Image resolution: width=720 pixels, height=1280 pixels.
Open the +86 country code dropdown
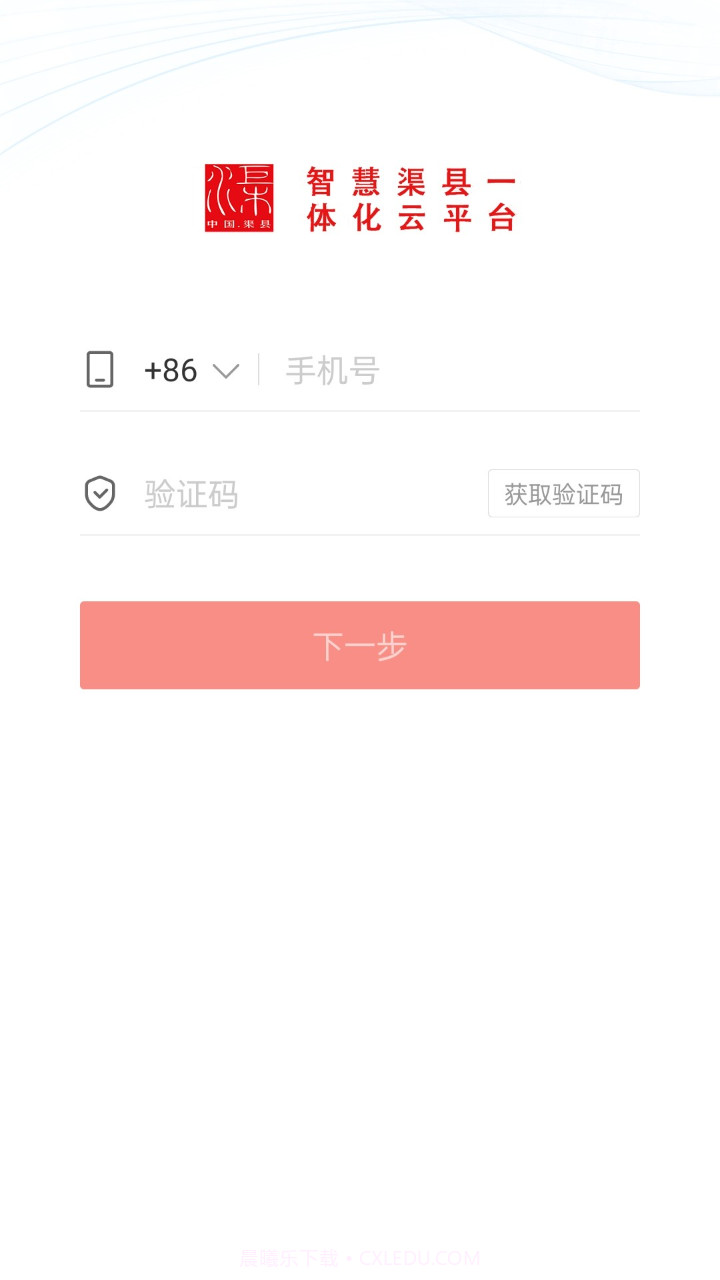[192, 371]
